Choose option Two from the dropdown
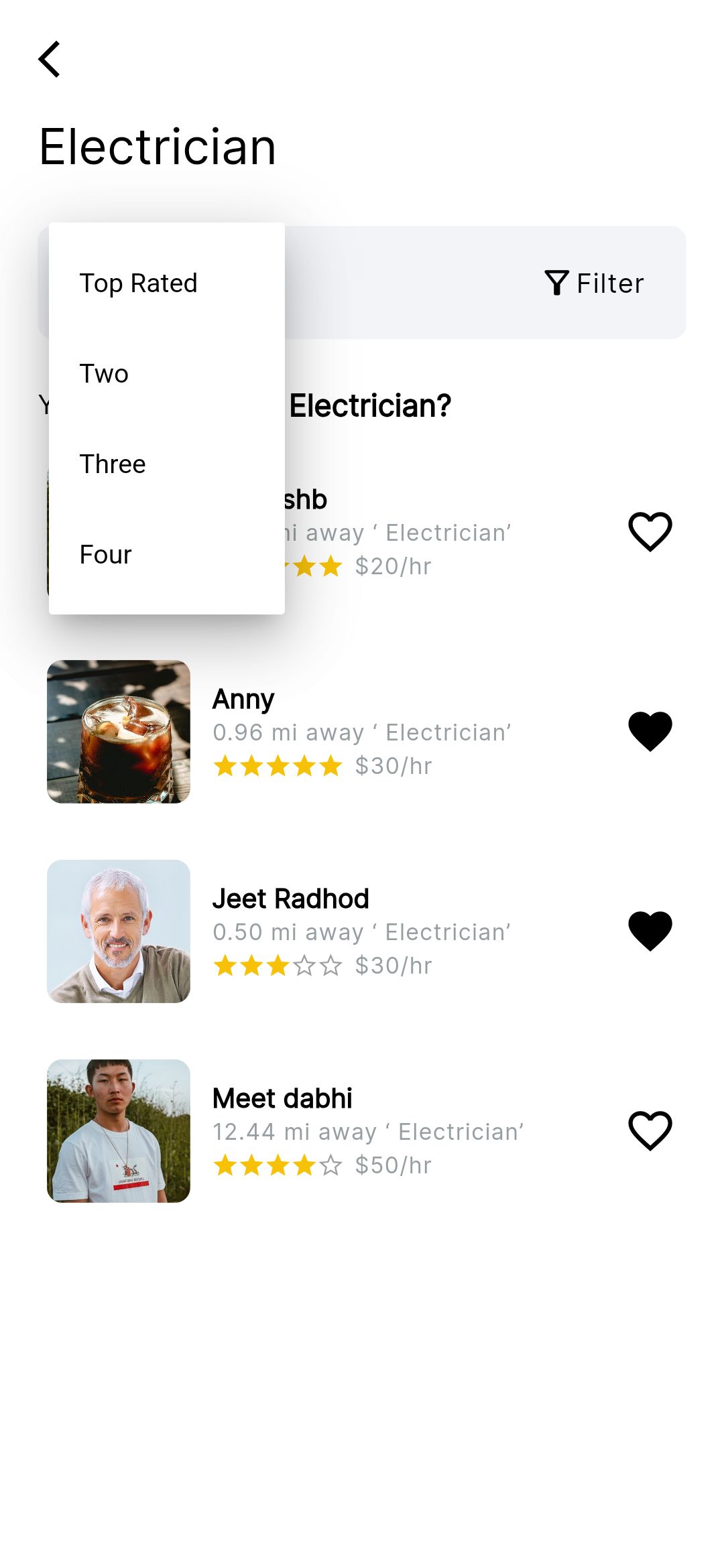This screenshot has width=724, height=1568. point(104,373)
